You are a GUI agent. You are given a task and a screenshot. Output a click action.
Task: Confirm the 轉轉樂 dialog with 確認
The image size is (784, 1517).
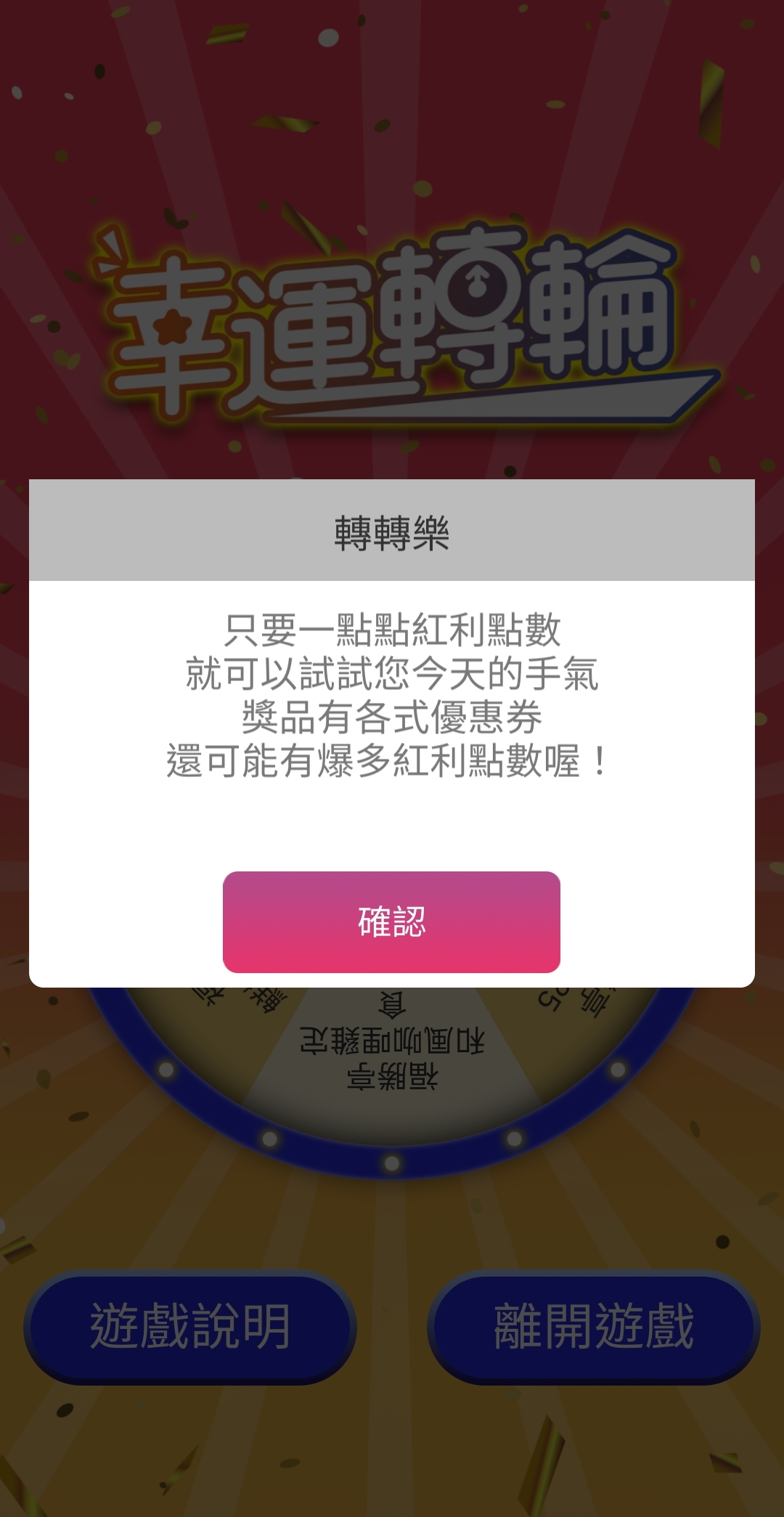(391, 922)
